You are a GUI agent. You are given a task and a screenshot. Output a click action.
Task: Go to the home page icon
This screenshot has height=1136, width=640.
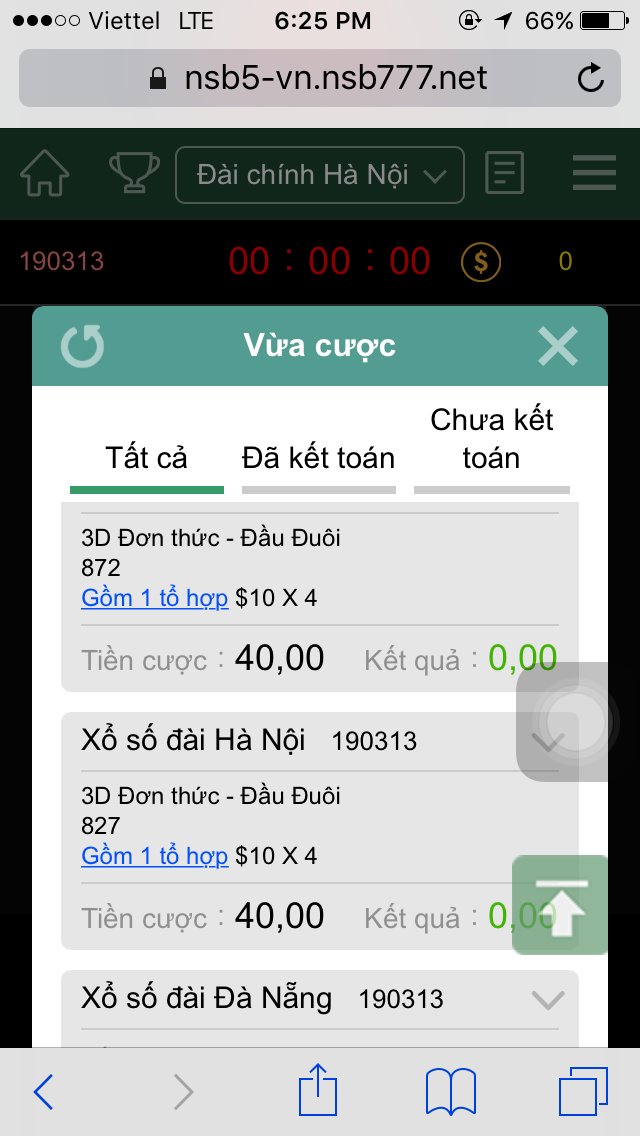[x=45, y=174]
